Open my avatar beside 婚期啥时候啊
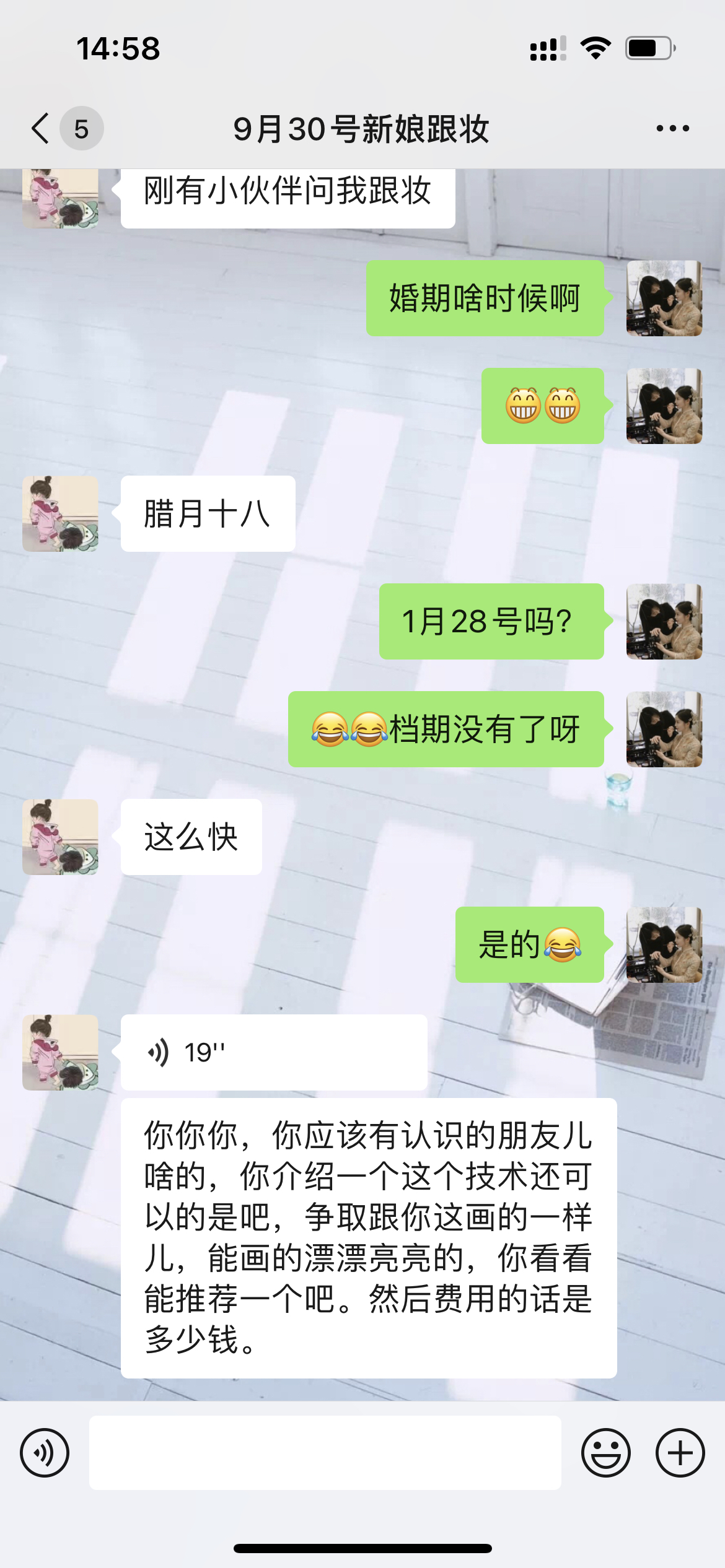725x1568 pixels. click(x=664, y=298)
